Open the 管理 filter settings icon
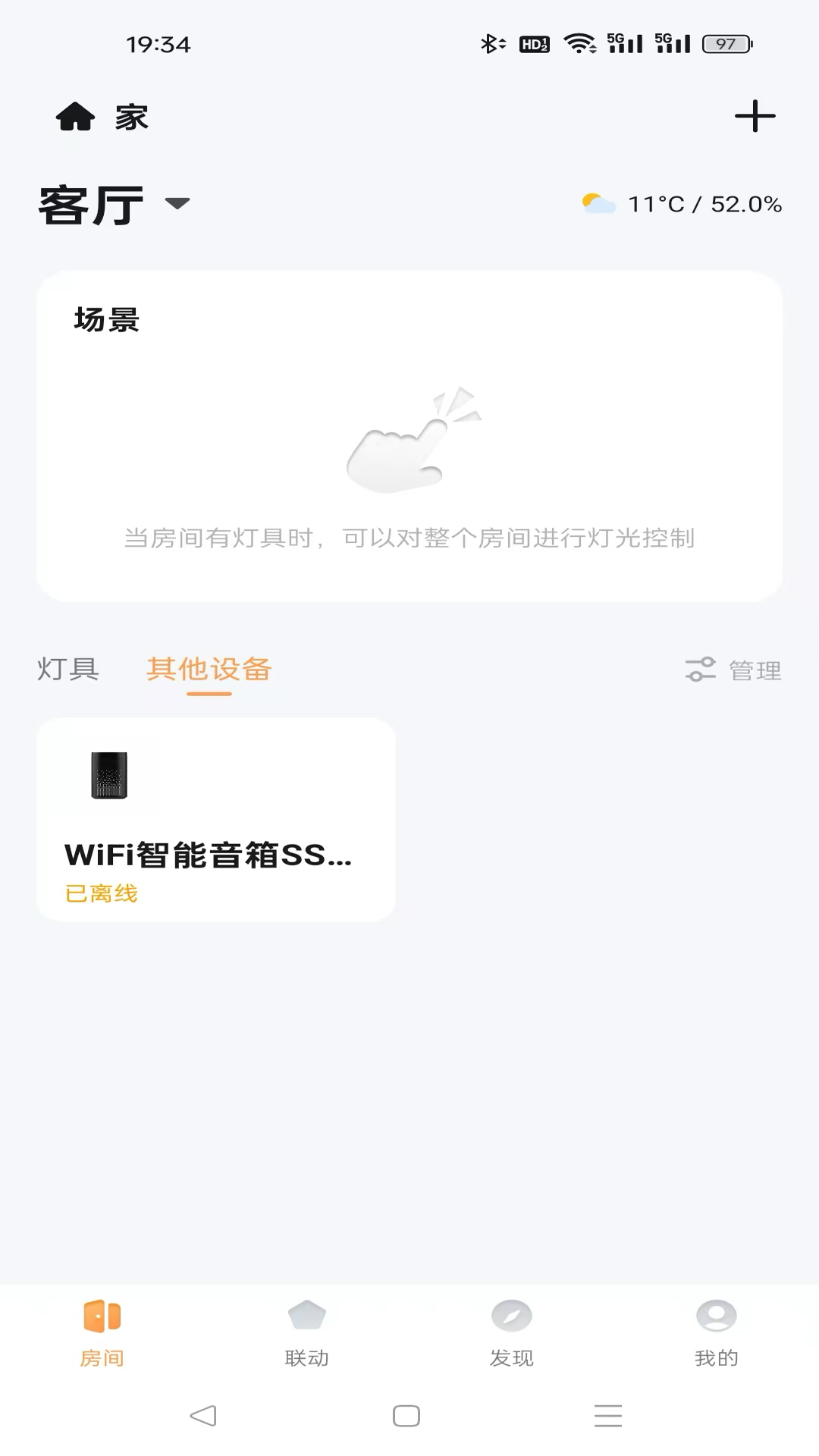 click(x=701, y=670)
